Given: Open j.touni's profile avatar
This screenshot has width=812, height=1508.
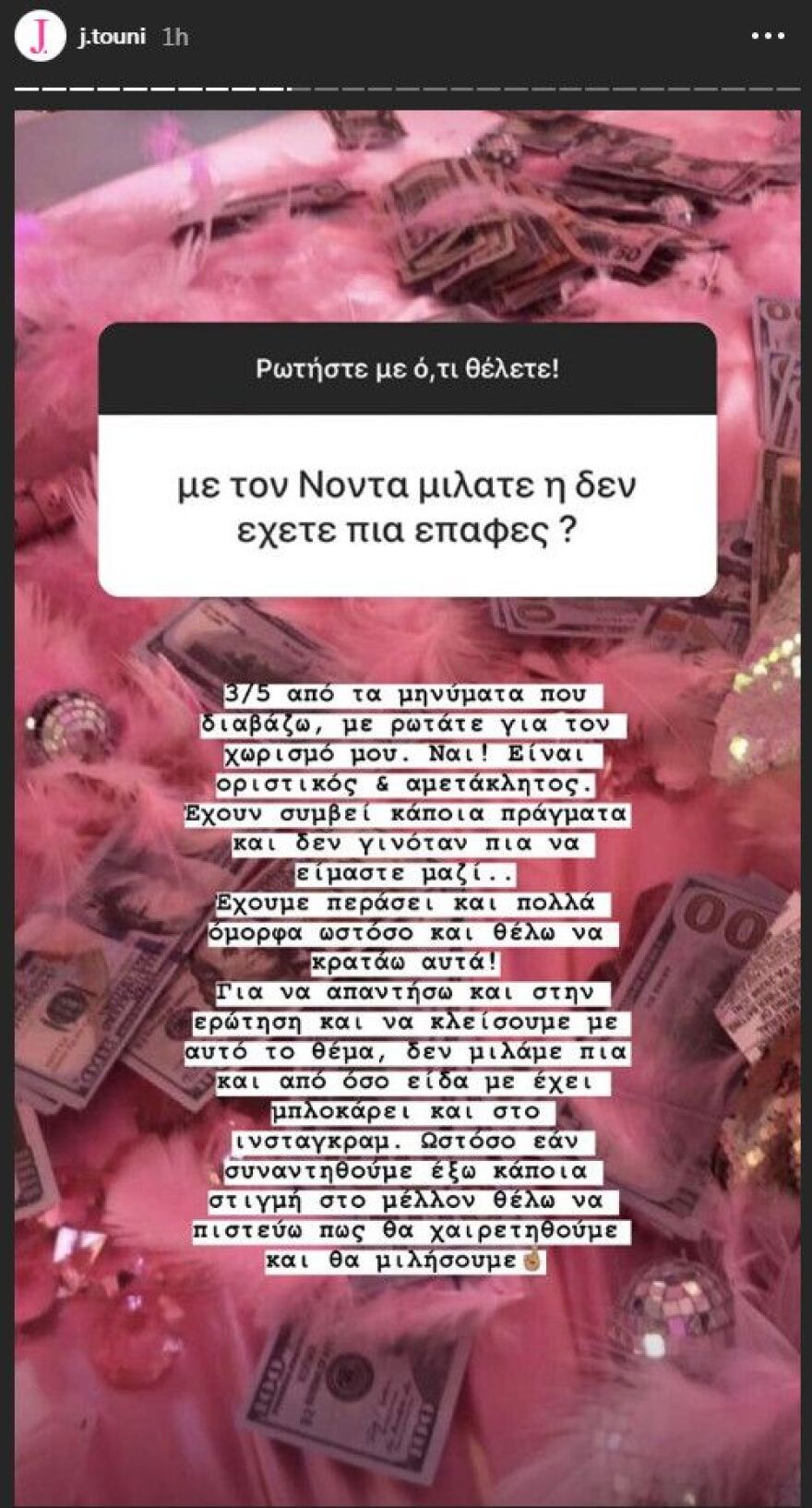Looking at the screenshot, I should point(40,37).
